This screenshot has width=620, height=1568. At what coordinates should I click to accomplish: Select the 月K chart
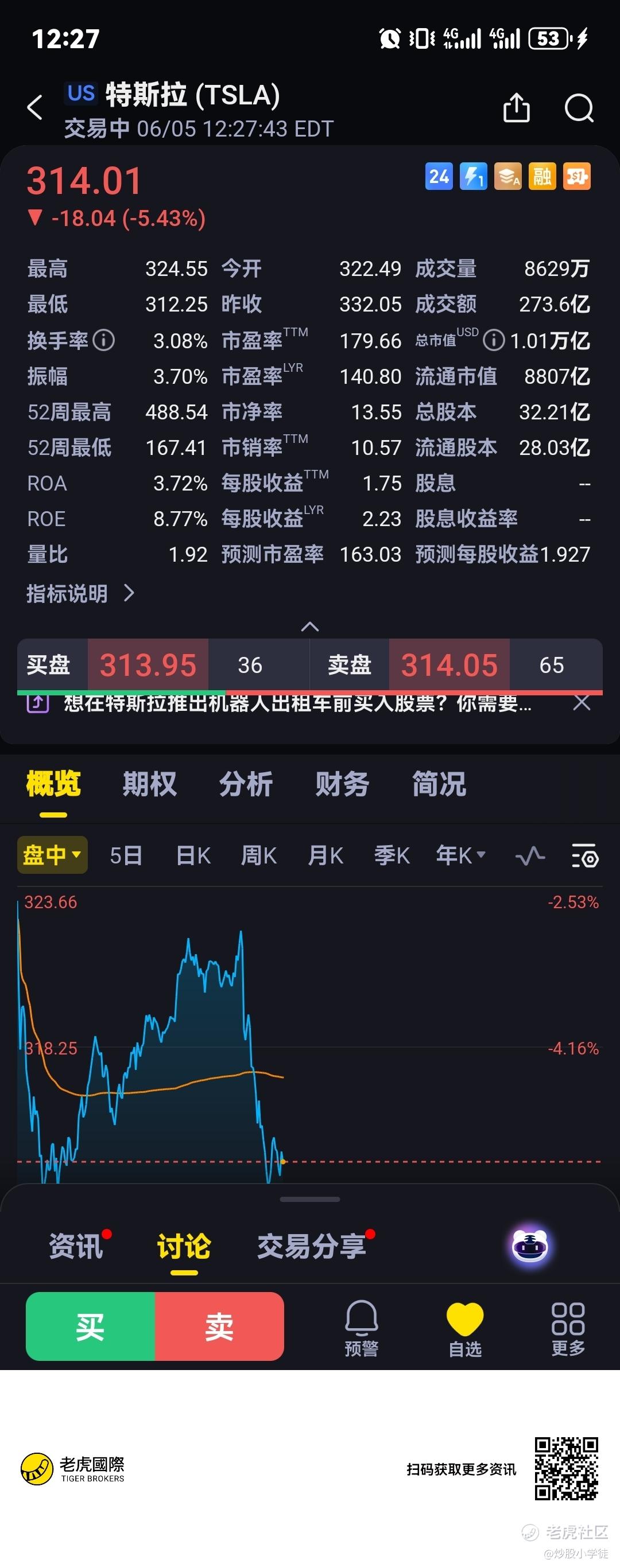click(325, 856)
